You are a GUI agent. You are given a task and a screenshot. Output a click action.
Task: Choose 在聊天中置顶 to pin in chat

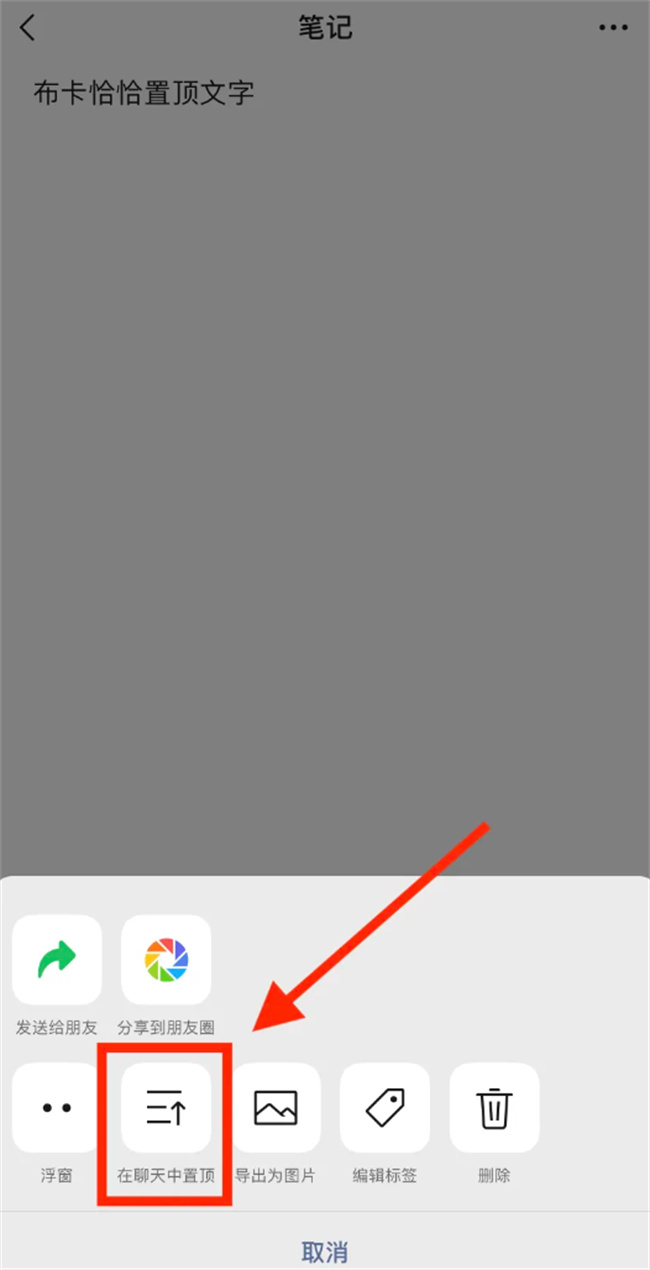point(166,1108)
